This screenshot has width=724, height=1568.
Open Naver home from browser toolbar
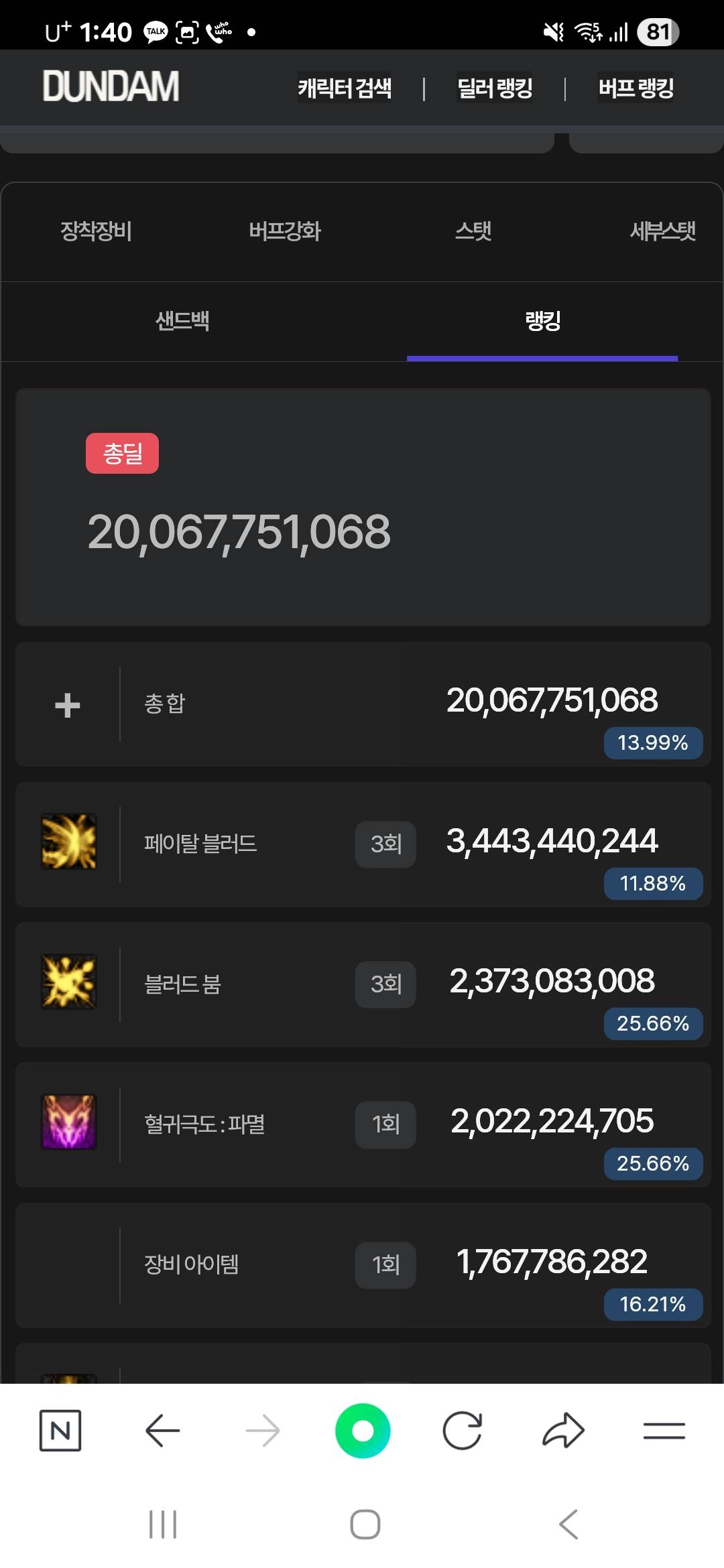tap(60, 1431)
